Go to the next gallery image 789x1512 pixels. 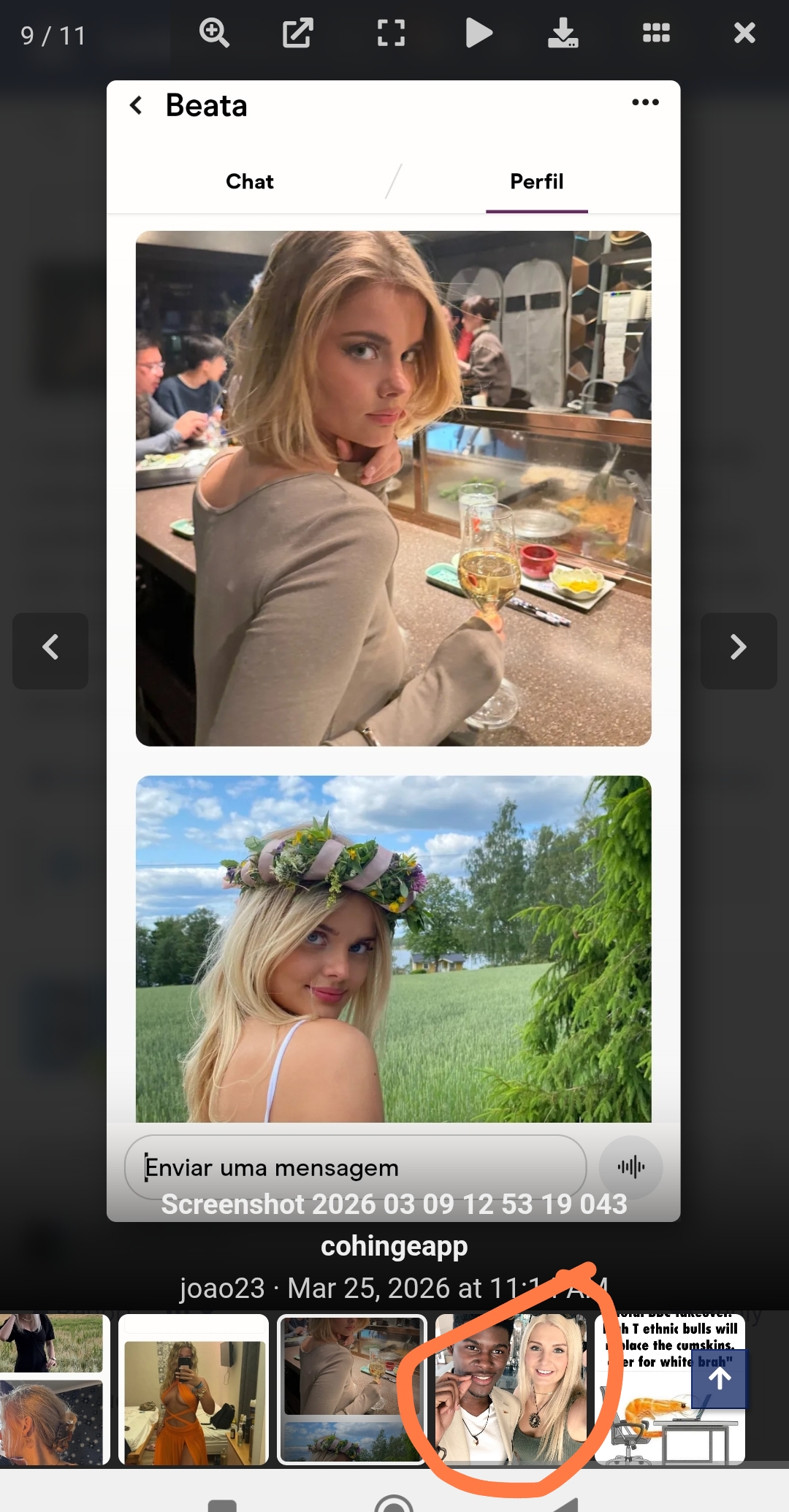[x=738, y=647]
